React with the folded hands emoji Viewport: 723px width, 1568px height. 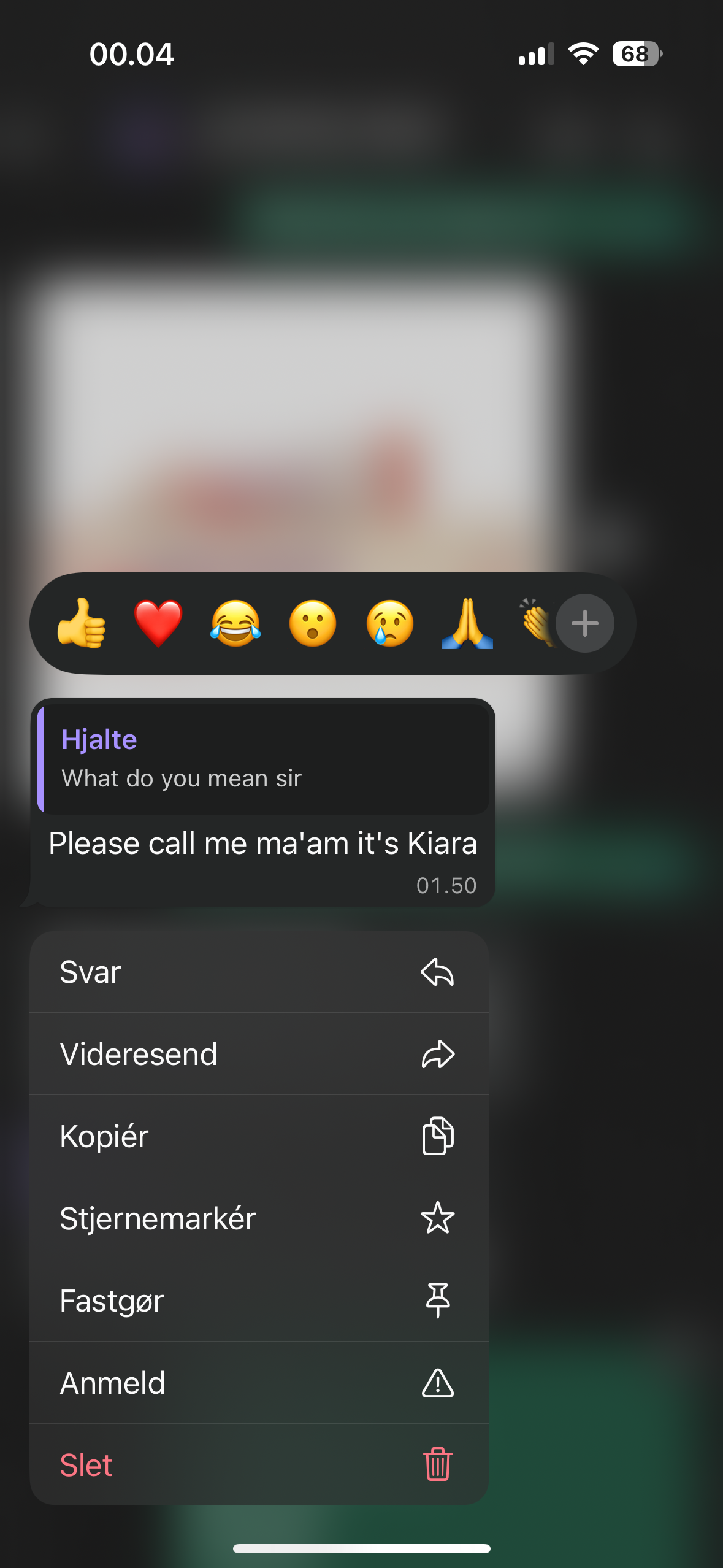[x=467, y=623]
